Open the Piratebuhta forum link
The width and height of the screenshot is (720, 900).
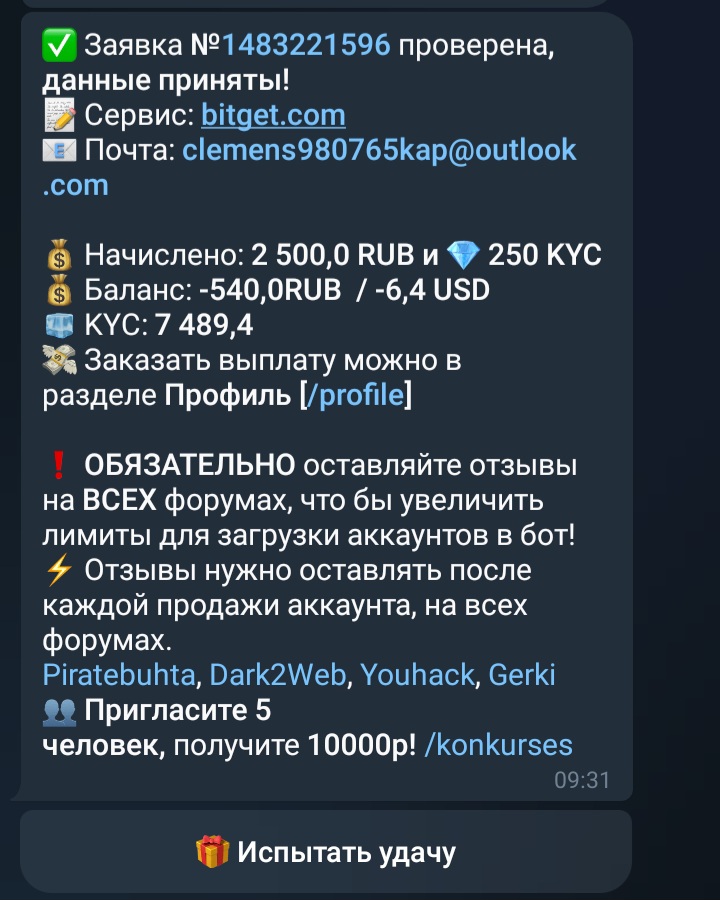pos(119,675)
